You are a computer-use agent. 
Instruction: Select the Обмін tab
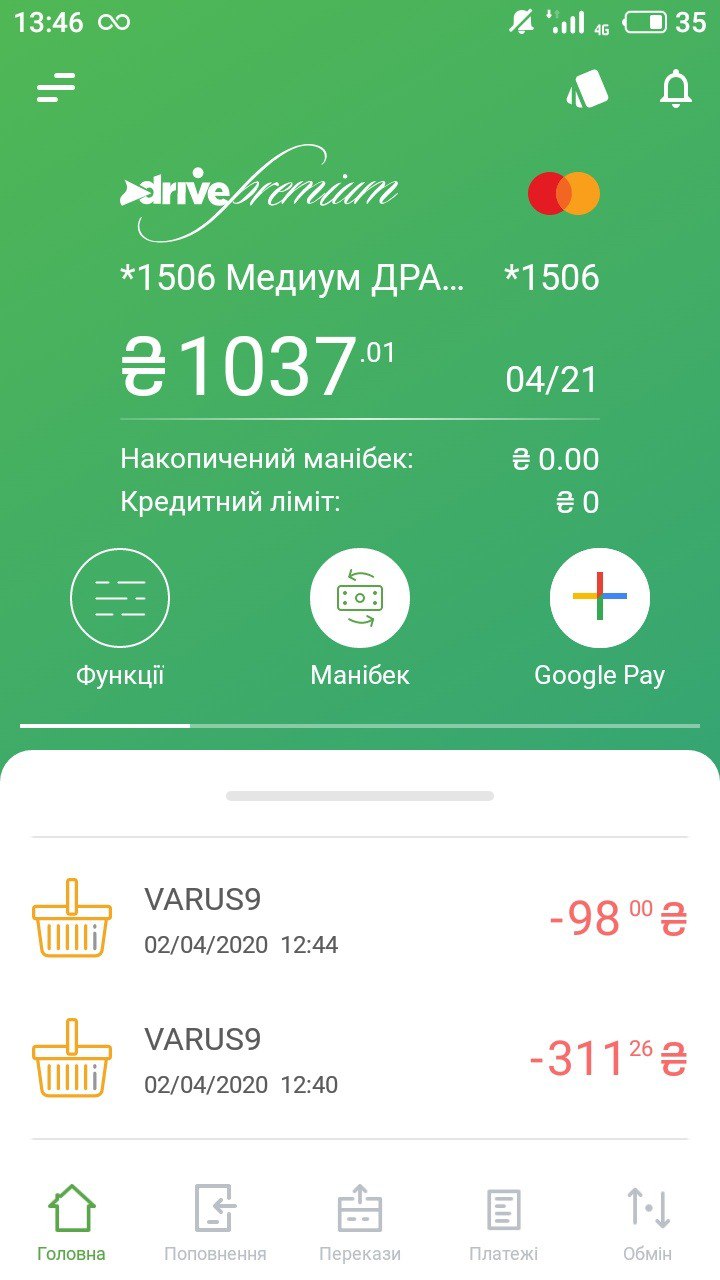[648, 1223]
